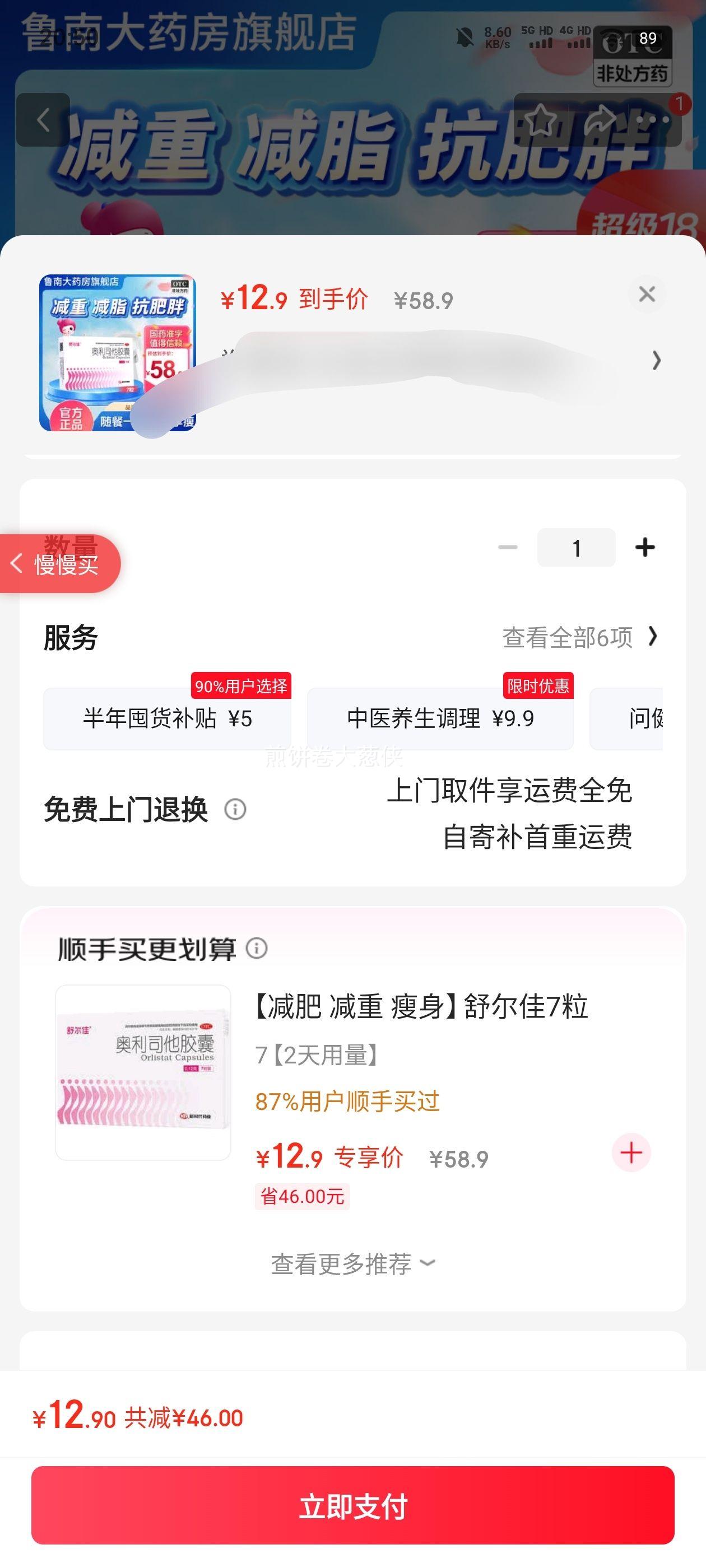
Task: Open the share icon
Action: point(600,120)
